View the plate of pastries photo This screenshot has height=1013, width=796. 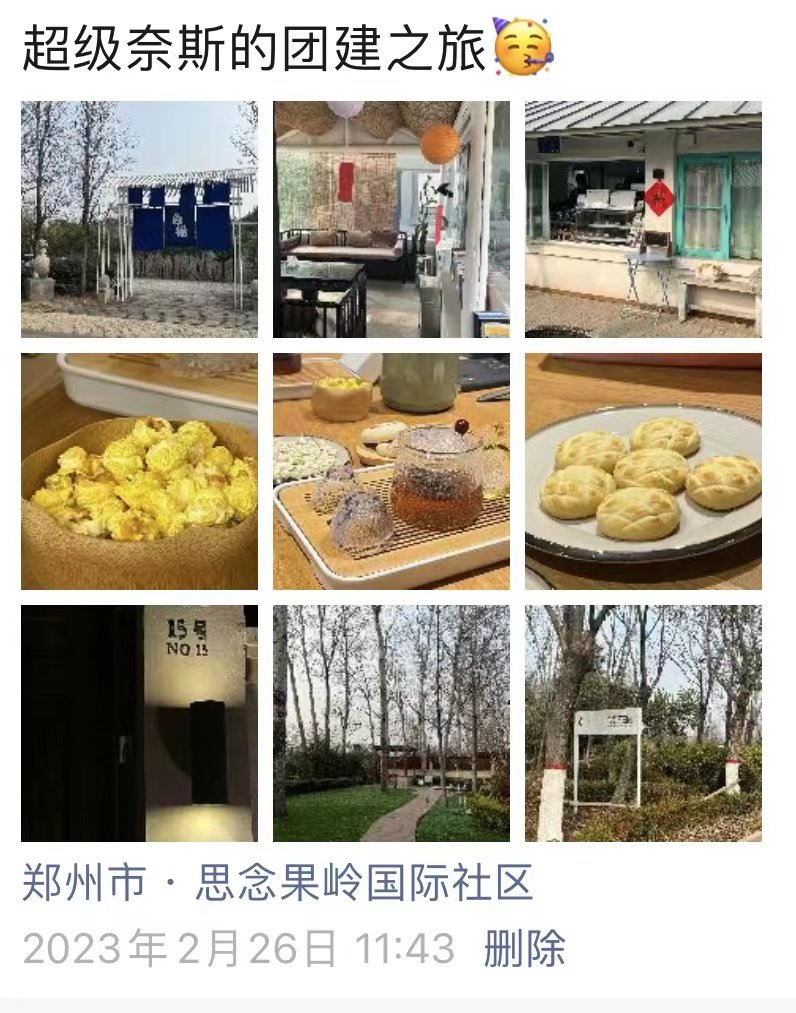(x=643, y=471)
